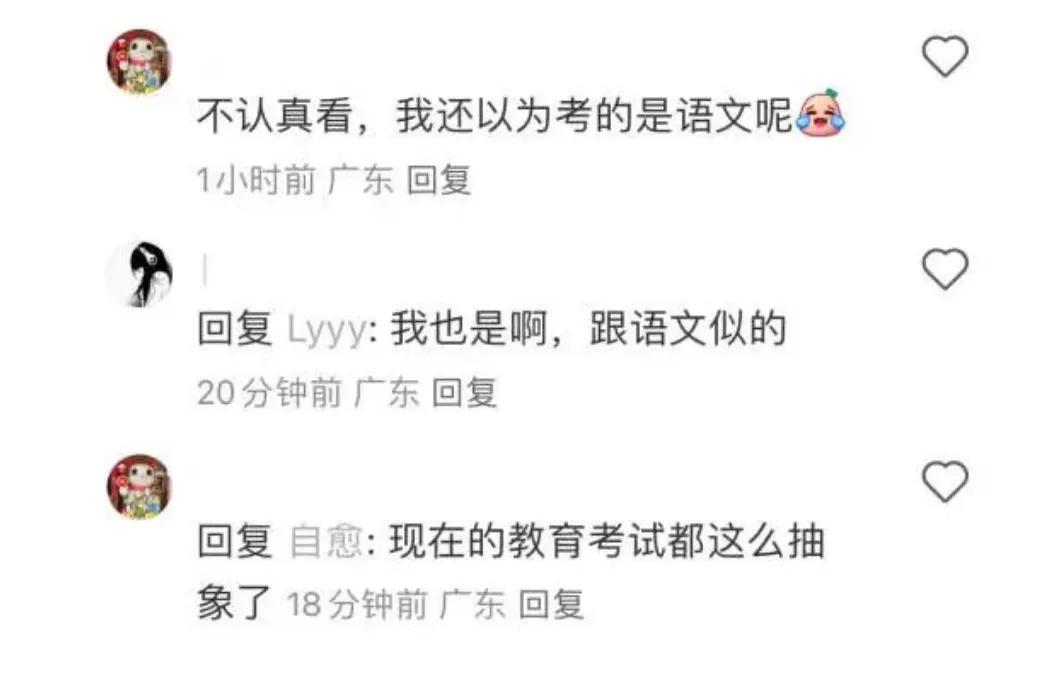Open the mentioned user Lyyy's profile
The image size is (1041, 682).
(x=326, y=331)
